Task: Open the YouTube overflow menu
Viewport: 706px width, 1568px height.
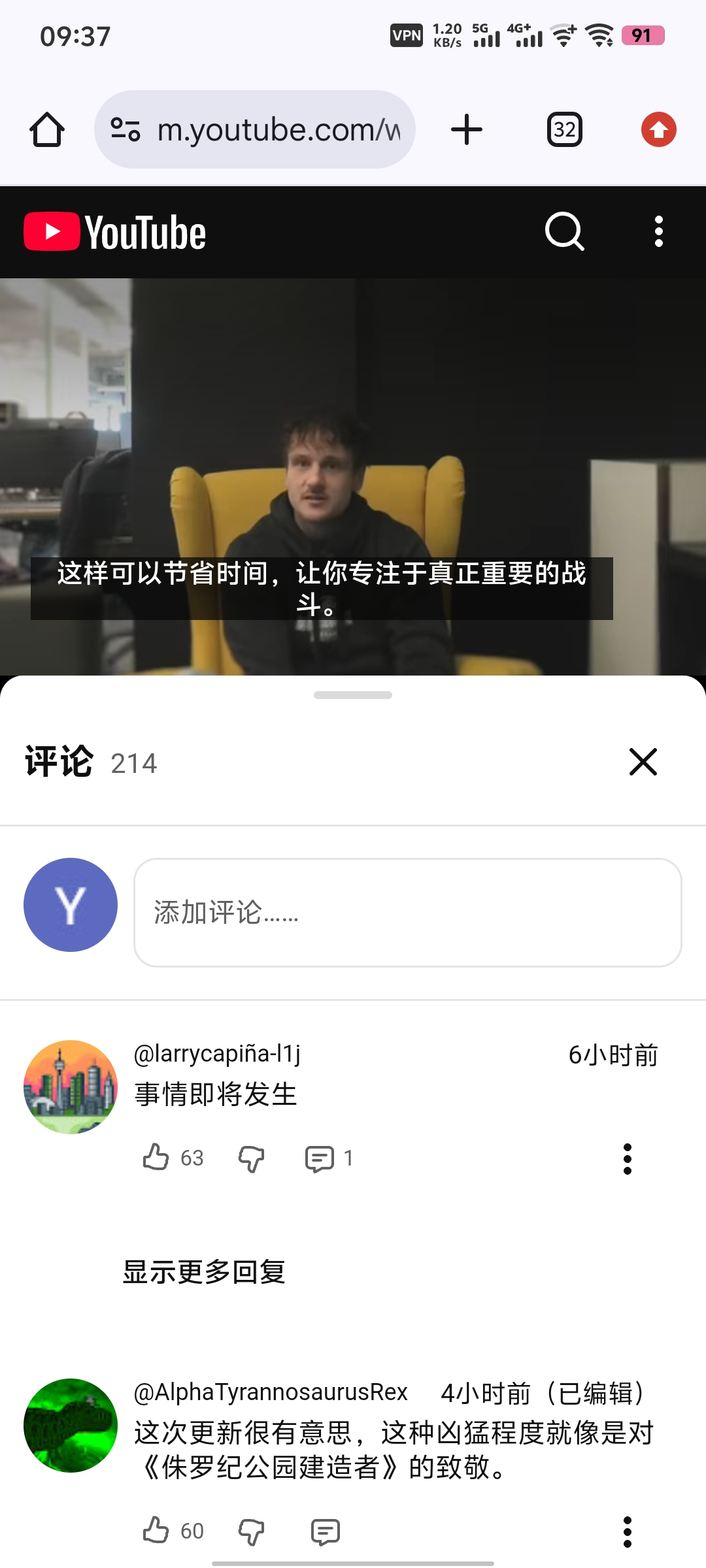Action: click(658, 231)
